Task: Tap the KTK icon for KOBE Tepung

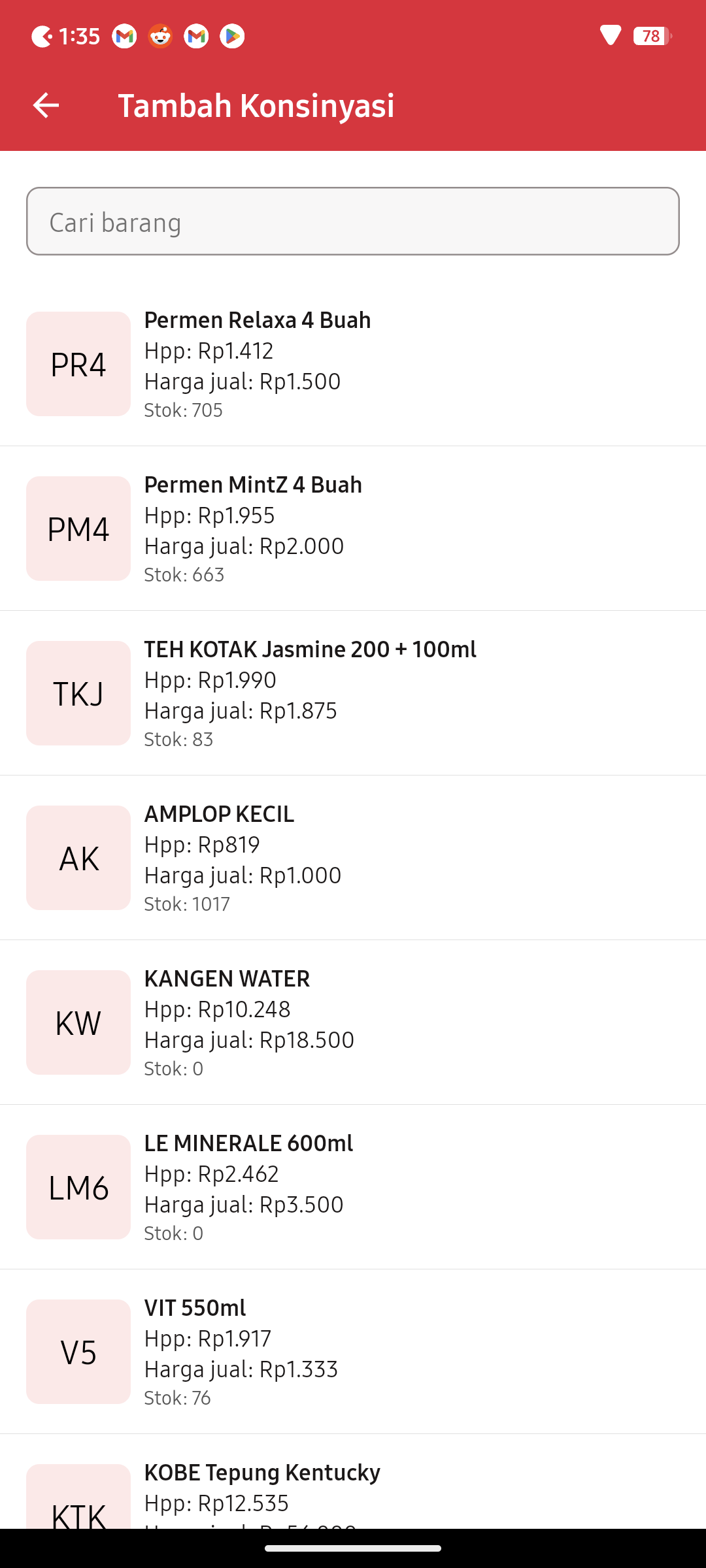Action: tap(77, 1509)
